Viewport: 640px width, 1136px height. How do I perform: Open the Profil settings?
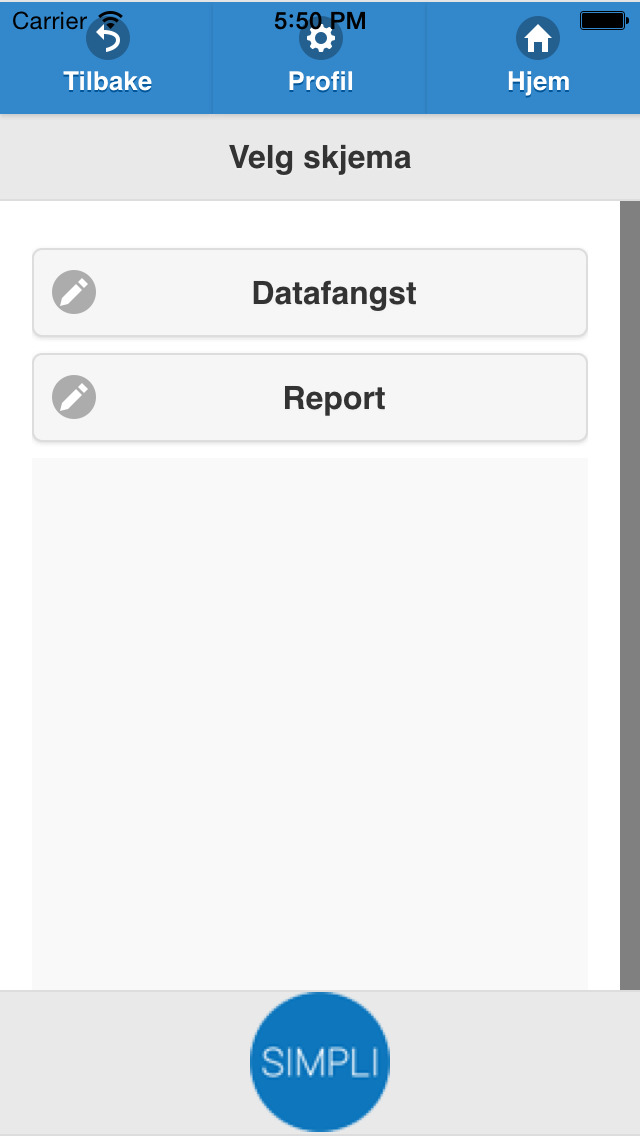[320, 58]
